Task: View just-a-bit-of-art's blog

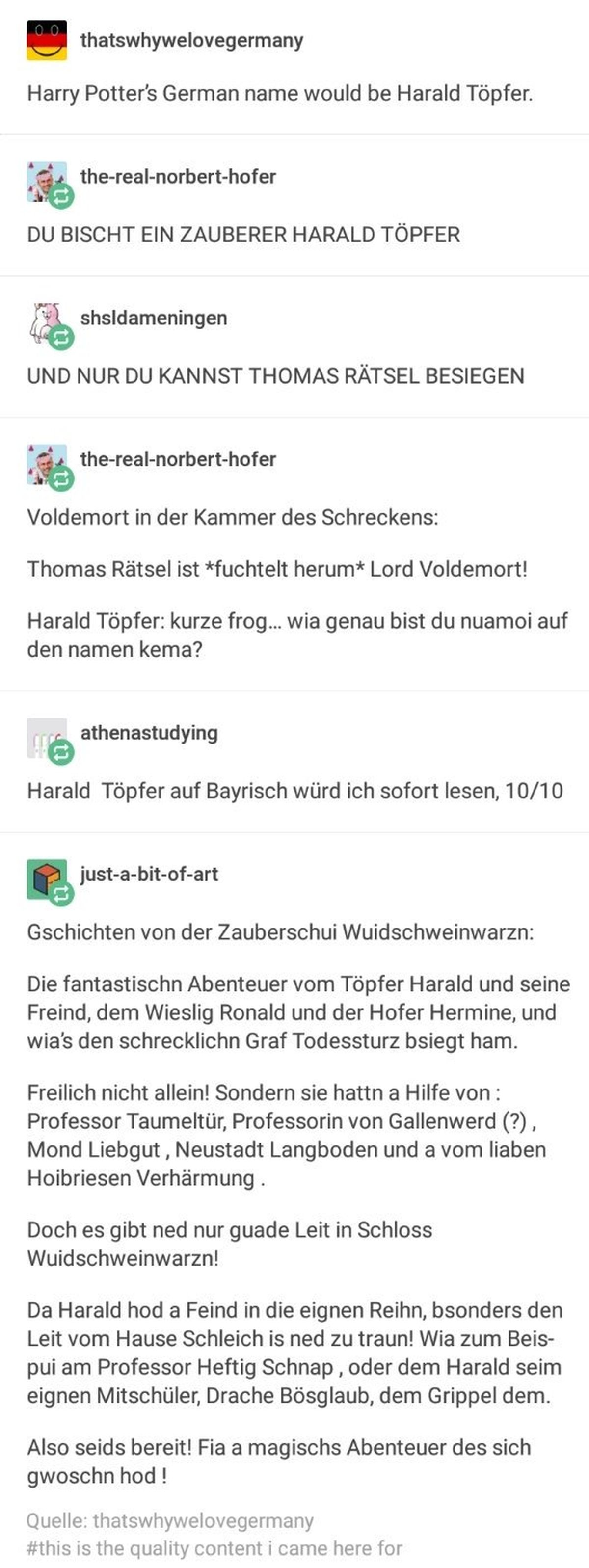Action: 148,874
